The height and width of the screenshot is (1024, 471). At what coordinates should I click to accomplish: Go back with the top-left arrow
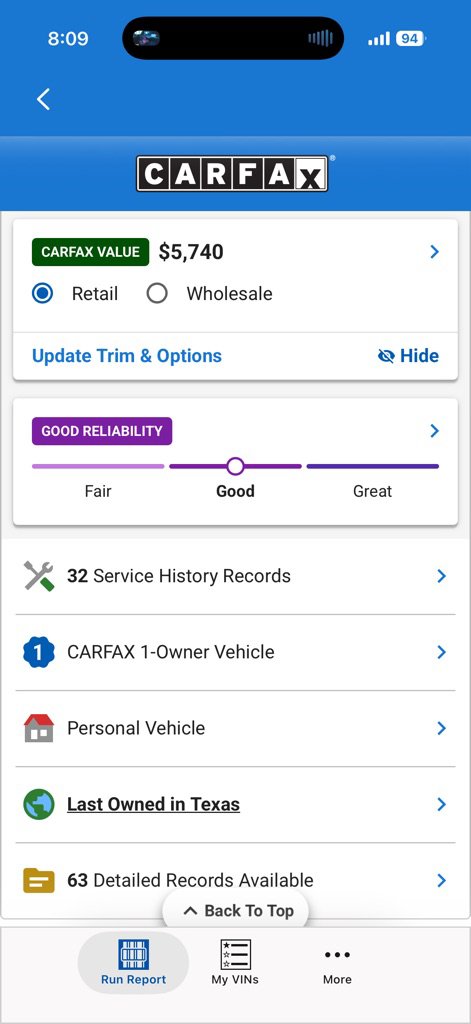pyautogui.click(x=43, y=99)
